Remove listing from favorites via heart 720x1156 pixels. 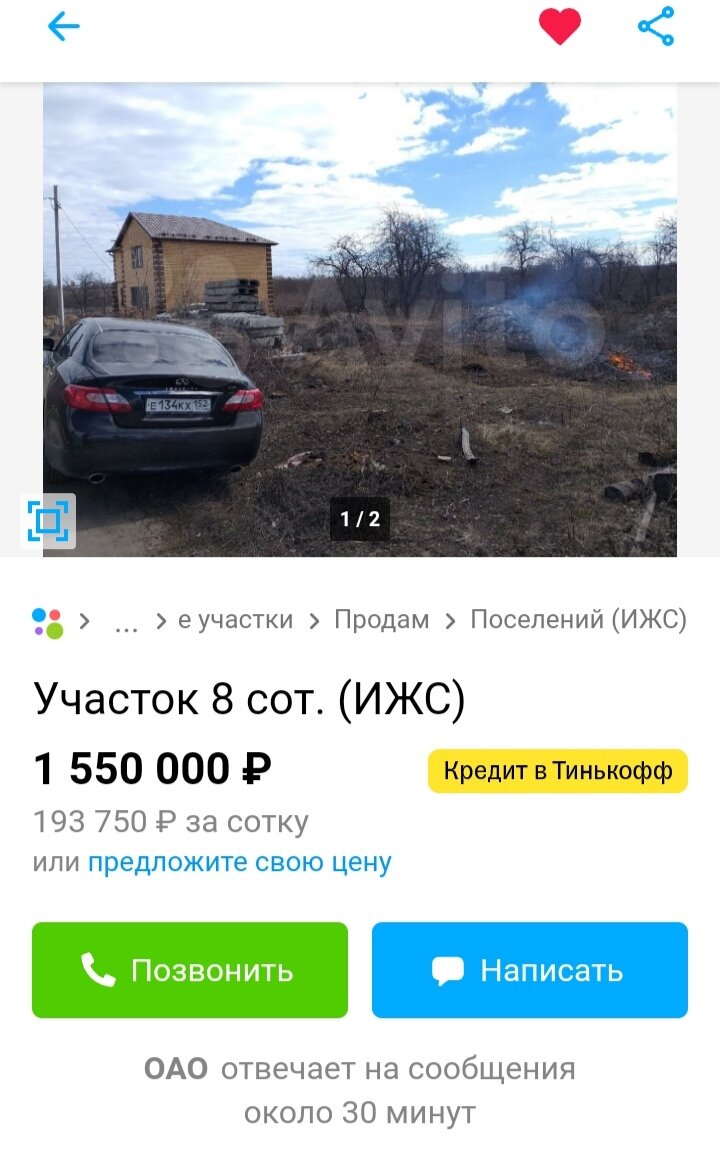point(559,27)
